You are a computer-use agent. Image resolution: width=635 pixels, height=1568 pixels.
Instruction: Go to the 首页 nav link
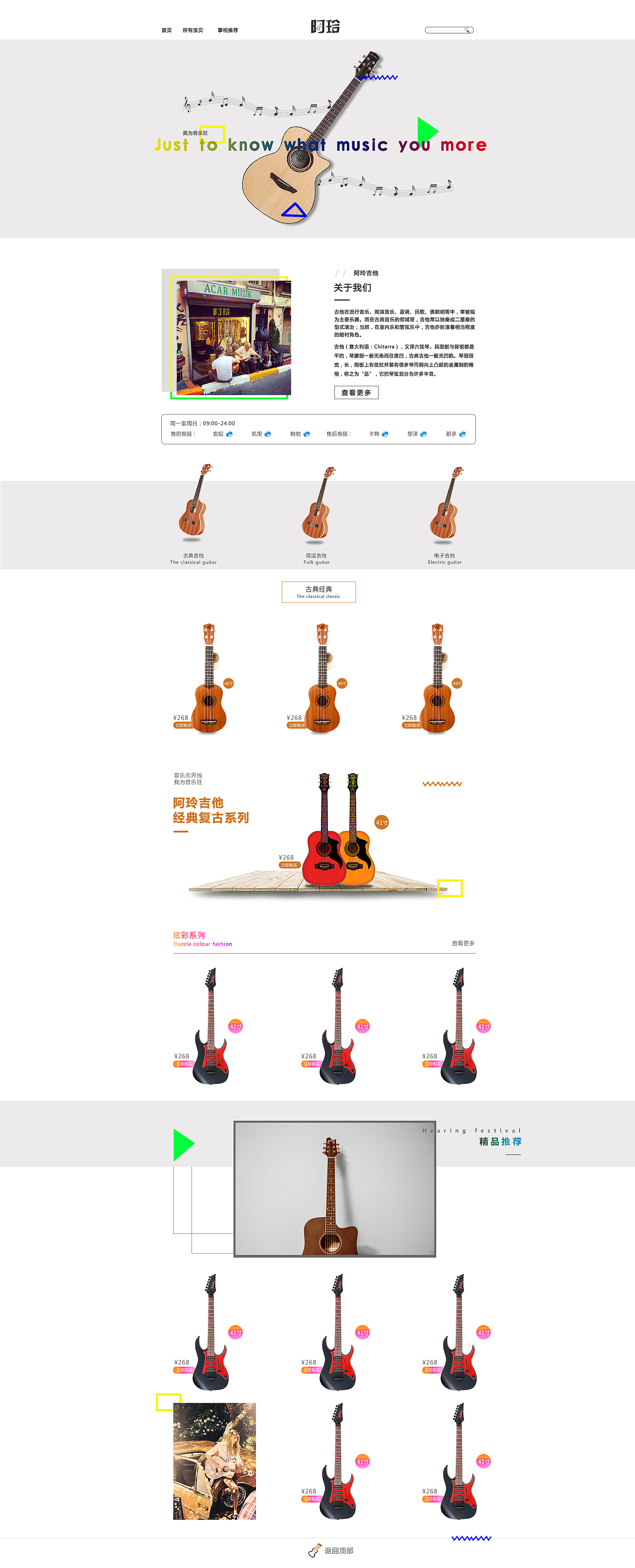[x=166, y=30]
